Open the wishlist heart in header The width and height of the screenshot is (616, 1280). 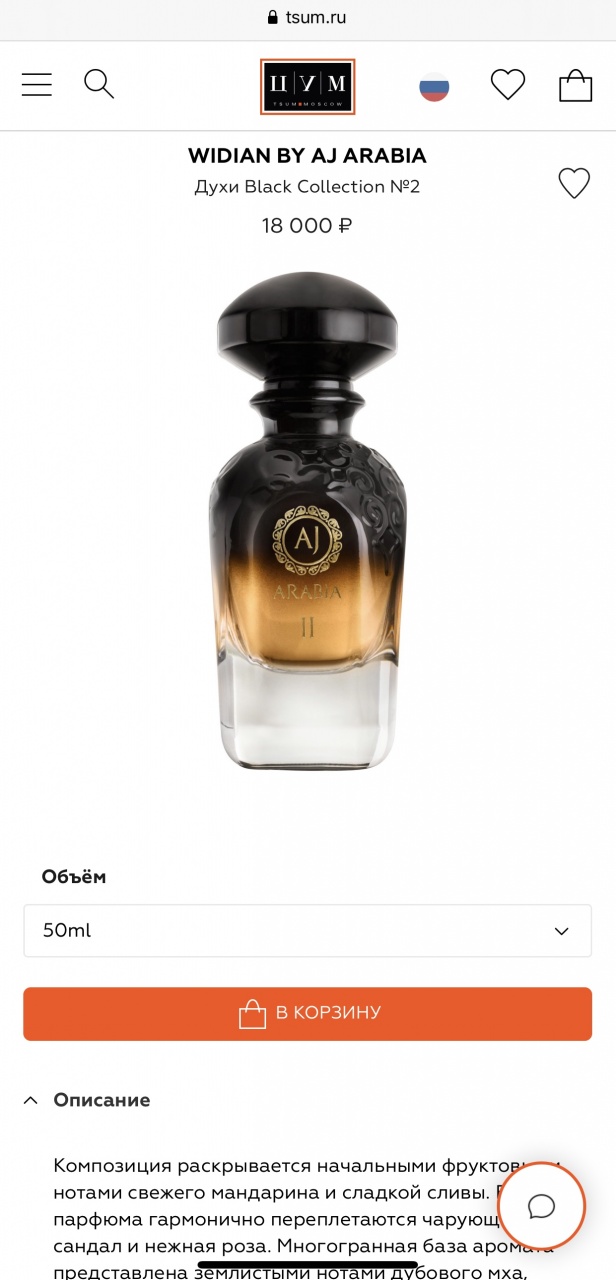click(x=508, y=85)
